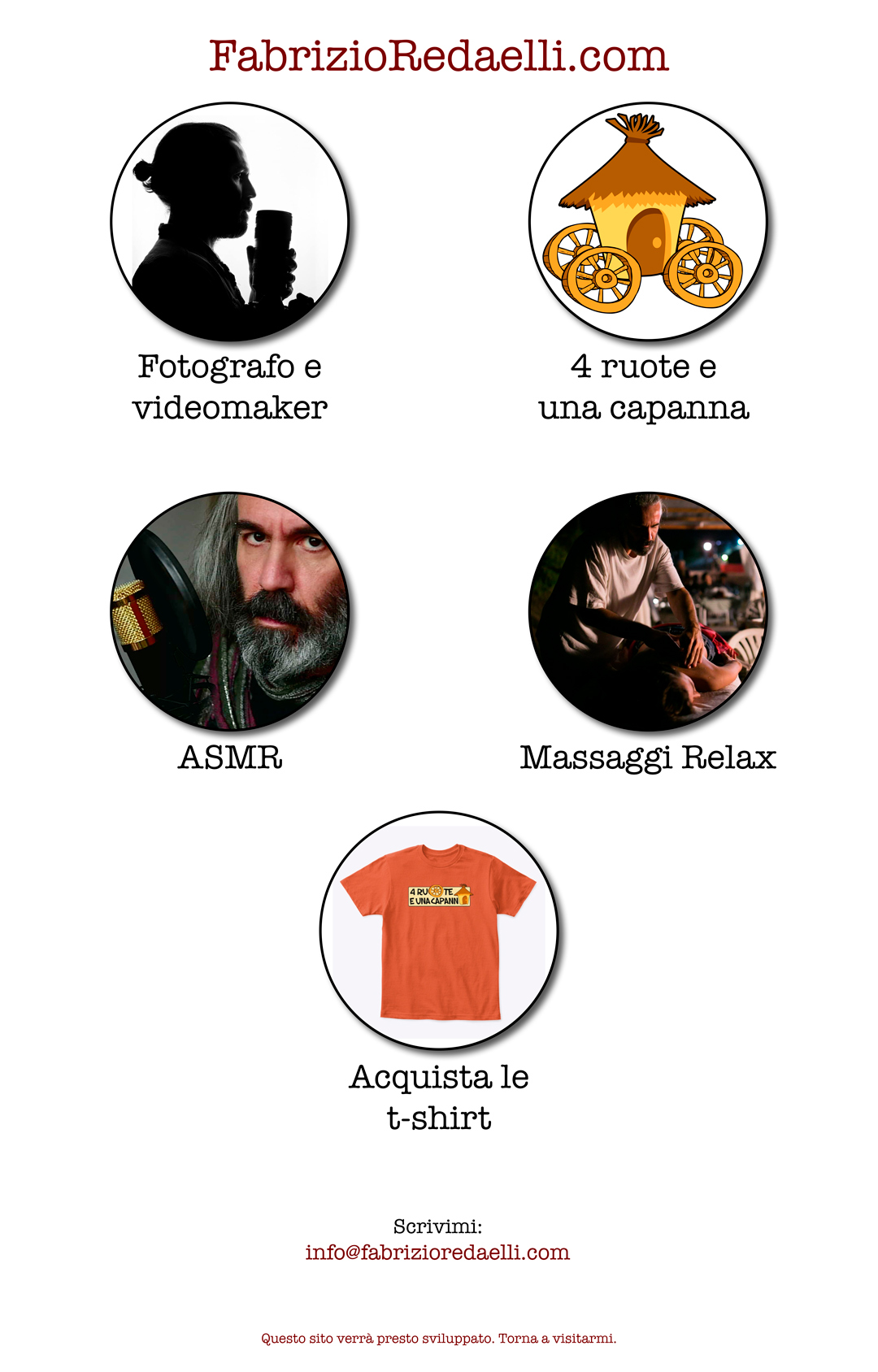878x1372 pixels.
Task: Open the Acquista le t-shirt shop
Action: pos(439,931)
